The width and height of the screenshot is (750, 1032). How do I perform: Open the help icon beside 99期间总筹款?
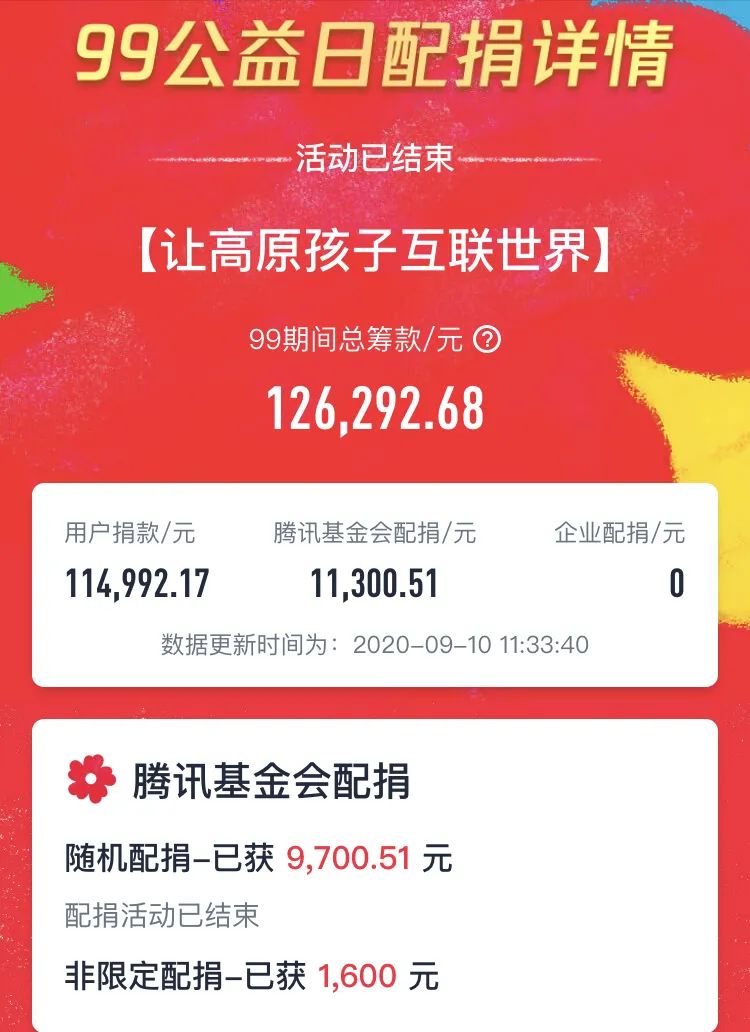point(486,340)
